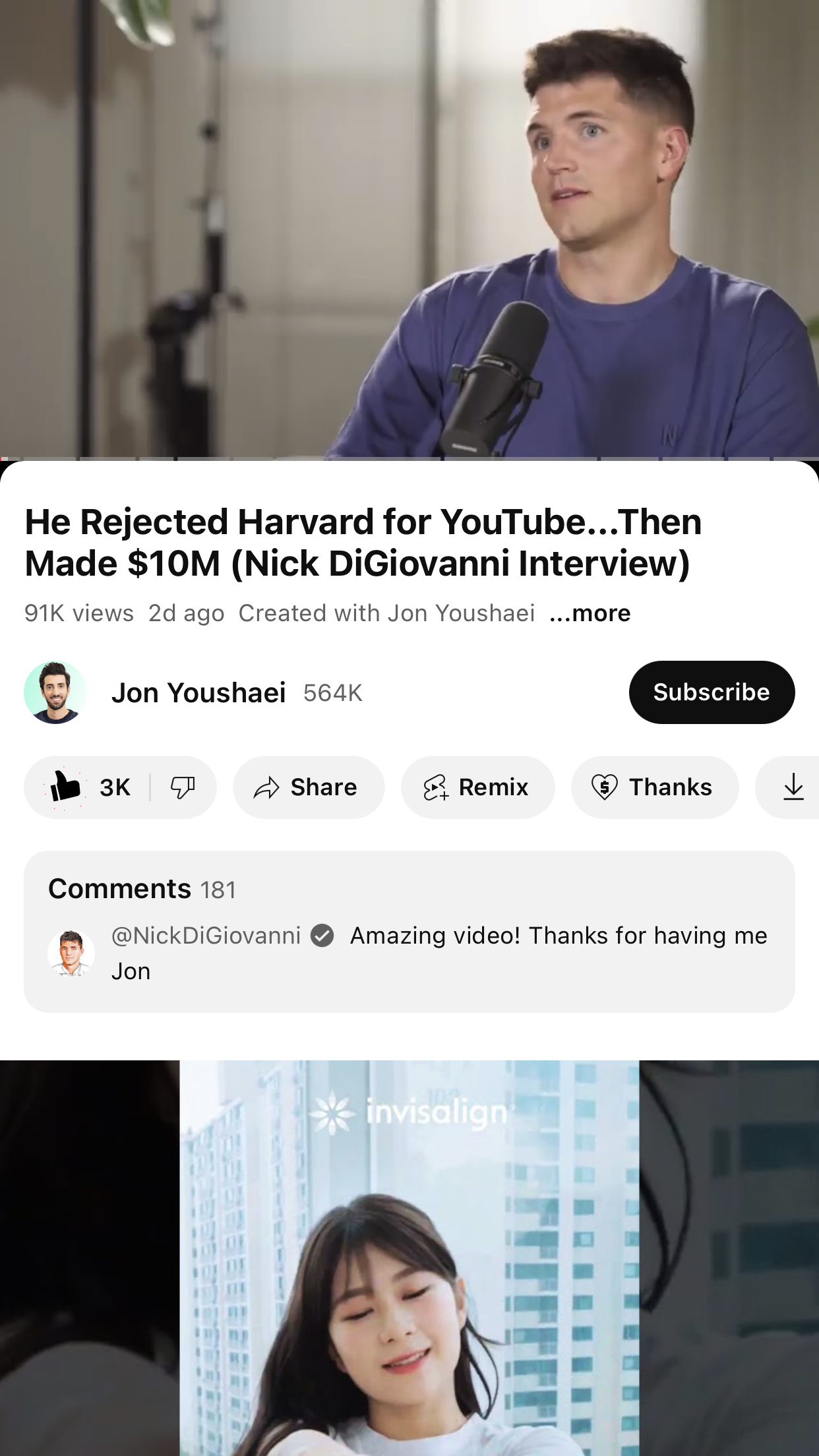Dislike this video

tap(183, 787)
